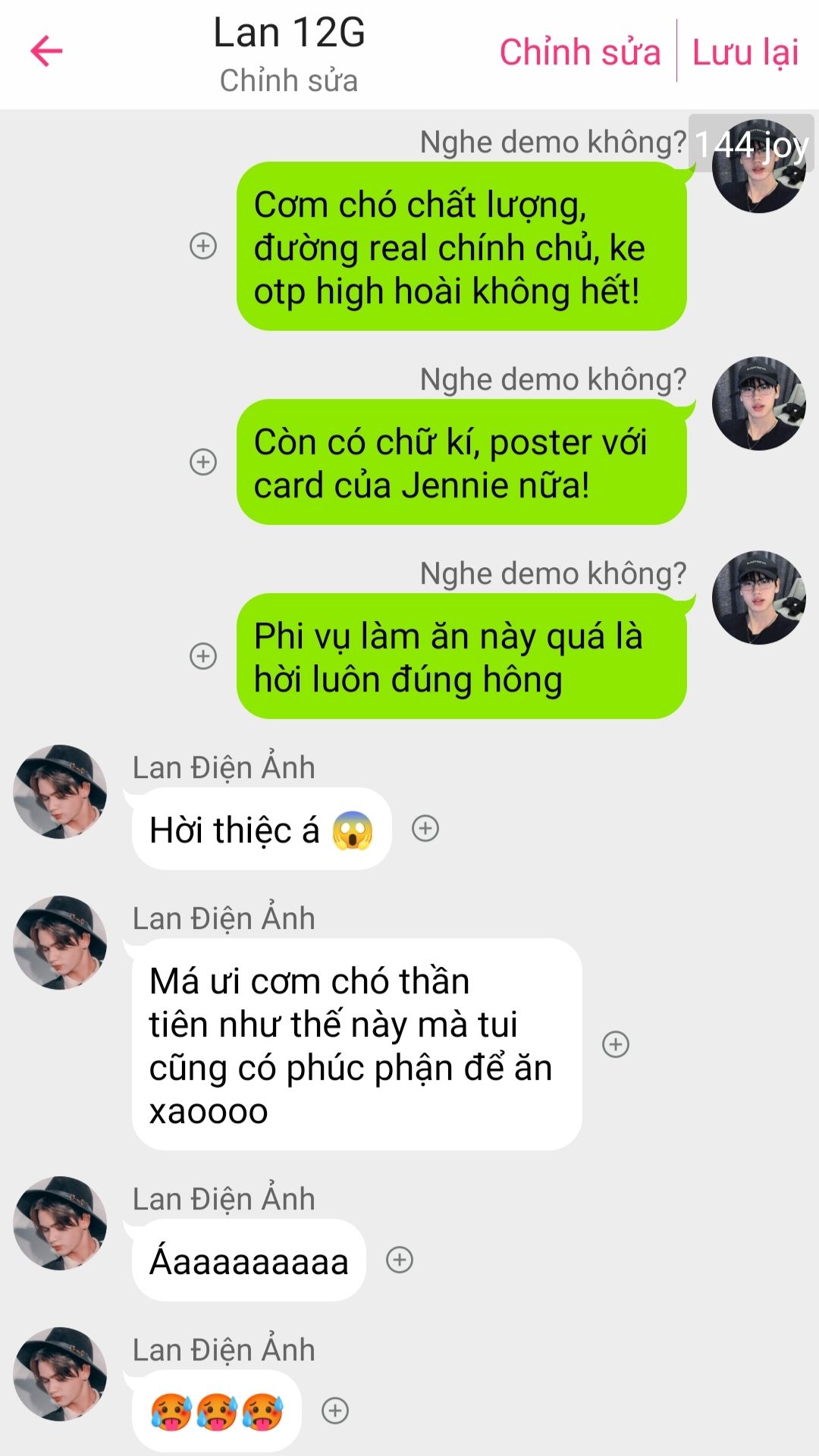Tap the Chỉnh sửa button in header
Screen dimensions: 819x1456
[x=580, y=52]
